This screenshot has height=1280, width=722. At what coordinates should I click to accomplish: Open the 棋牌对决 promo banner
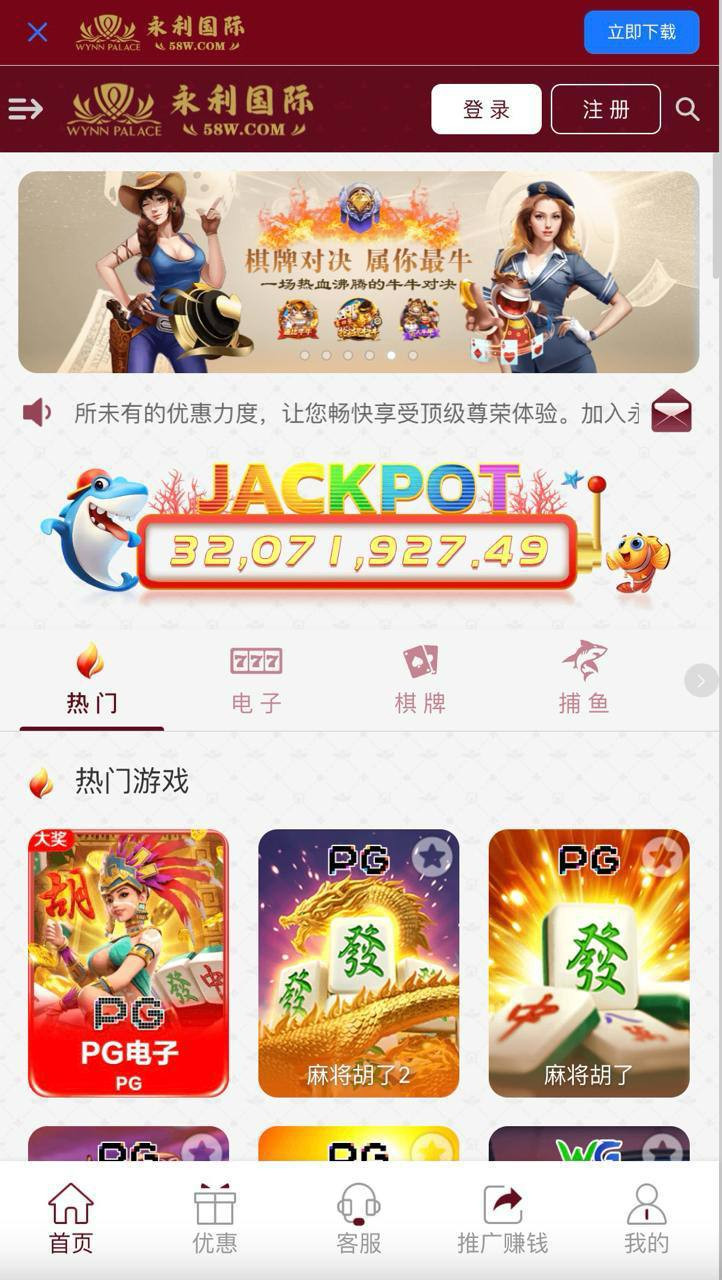pyautogui.click(x=358, y=271)
